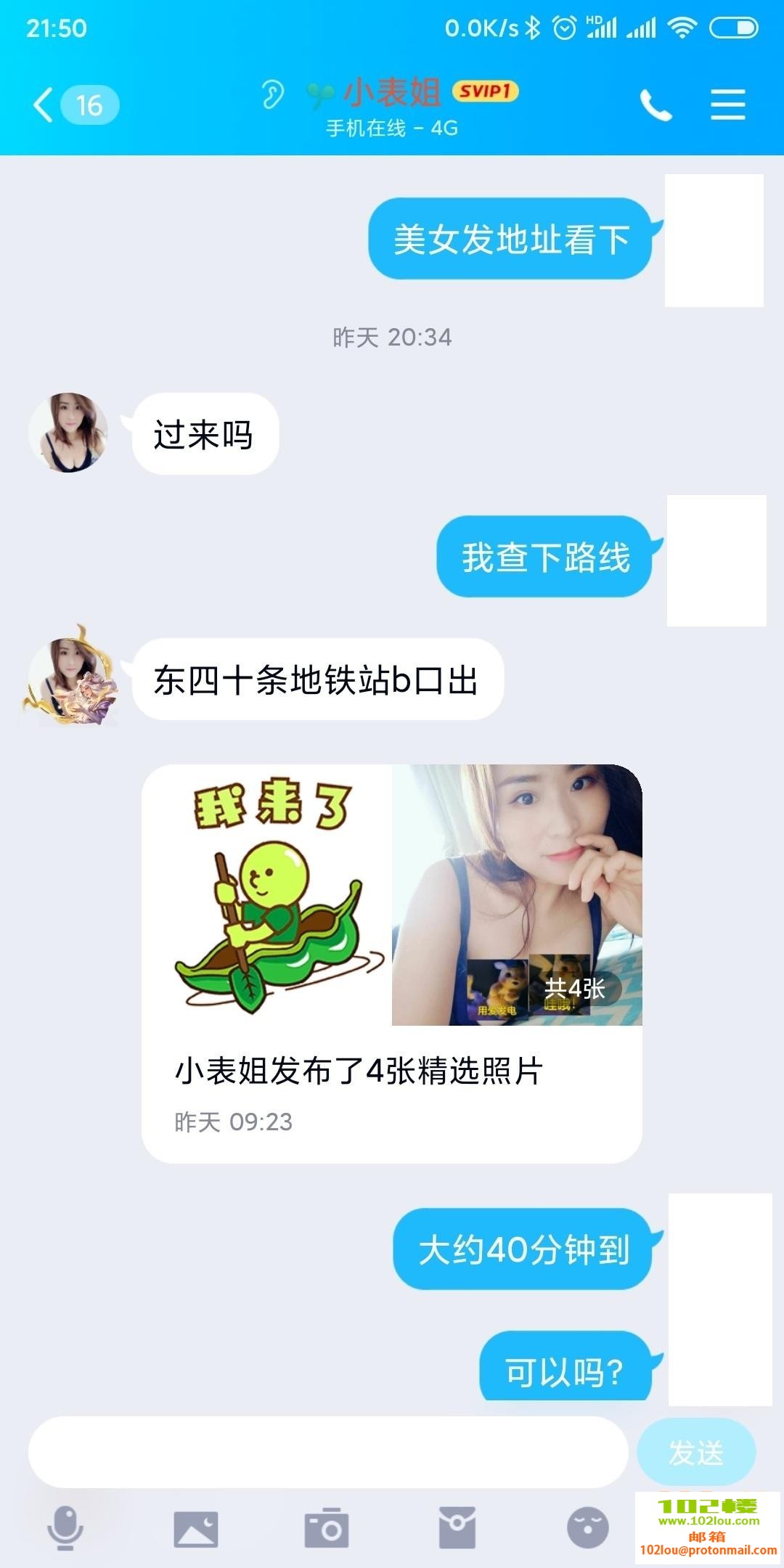
Task: Tap the unread count badge showing 16
Action: point(89,104)
